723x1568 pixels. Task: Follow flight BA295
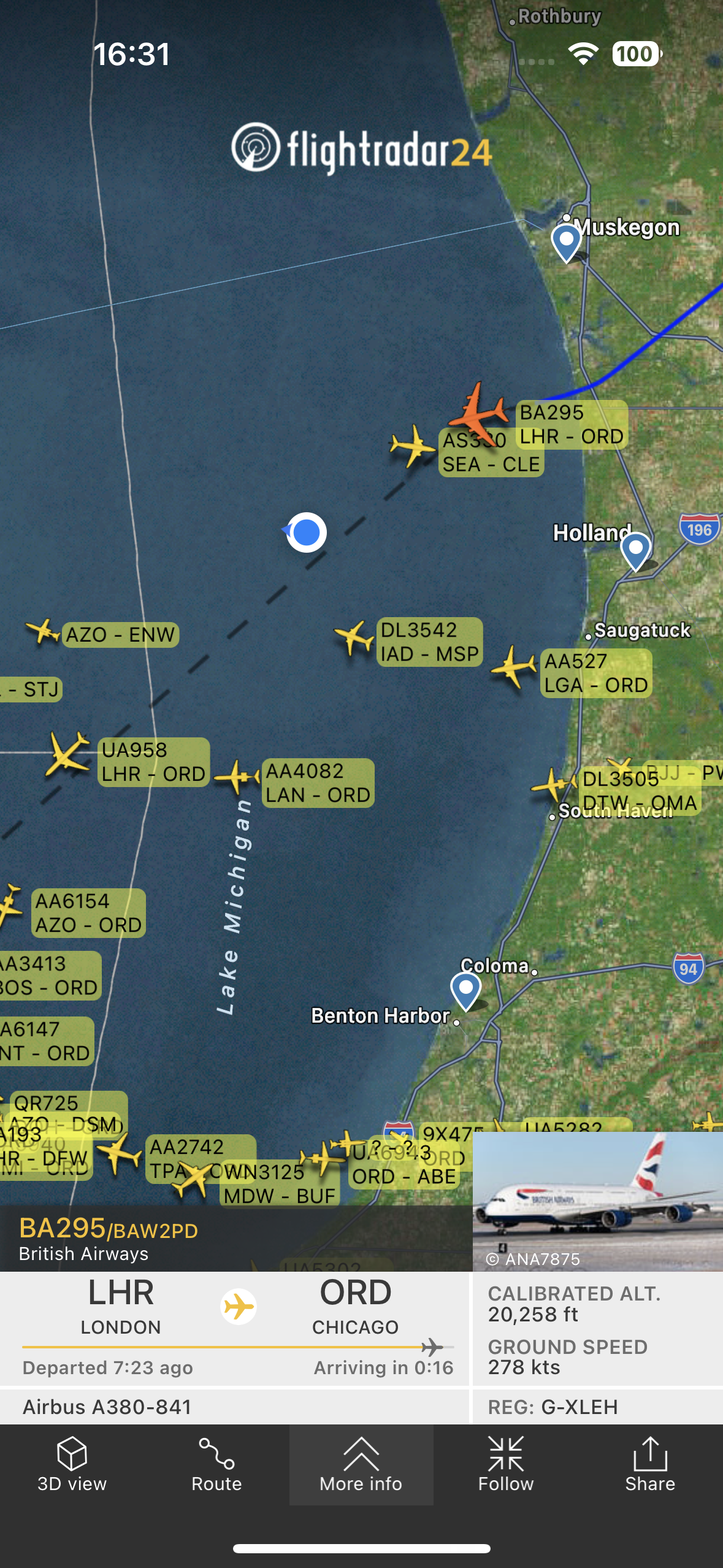pyautogui.click(x=506, y=1464)
